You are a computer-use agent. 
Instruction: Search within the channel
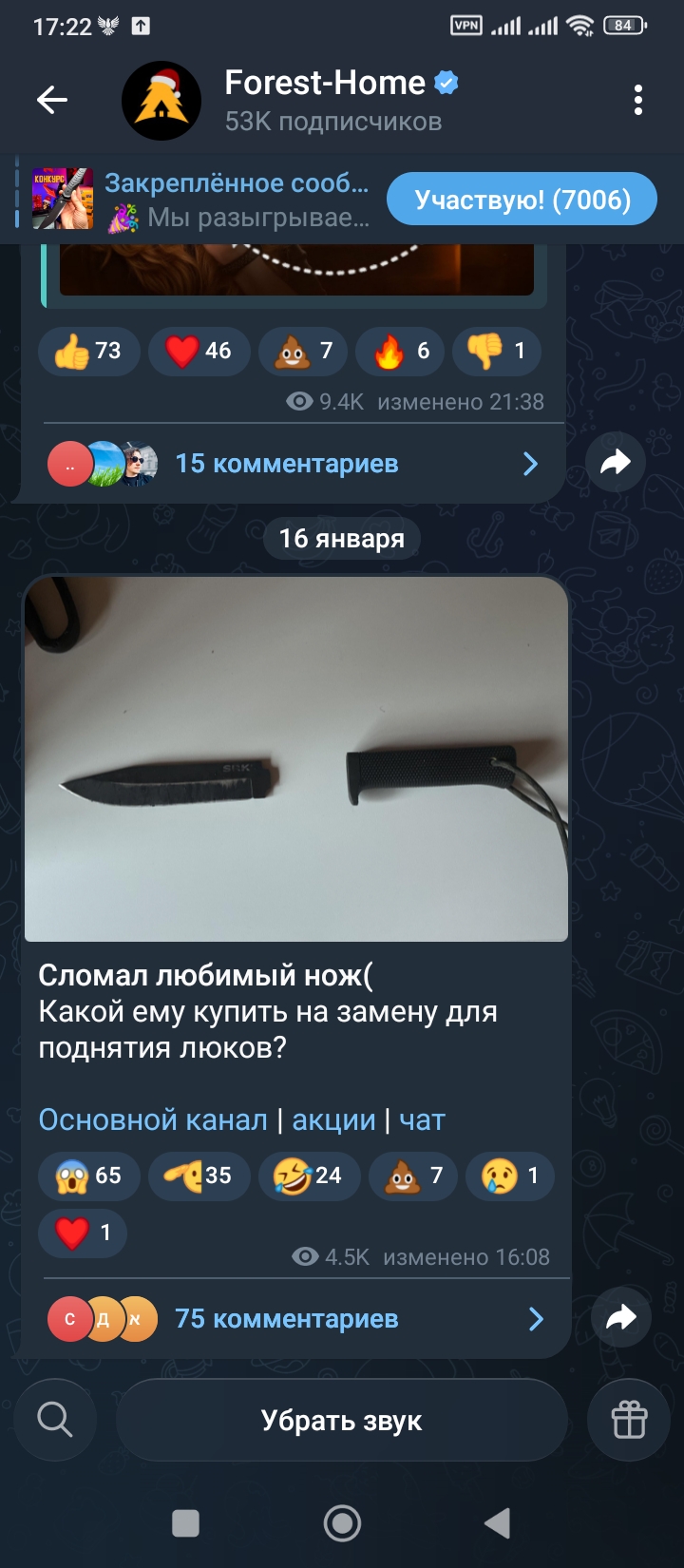coord(55,1420)
